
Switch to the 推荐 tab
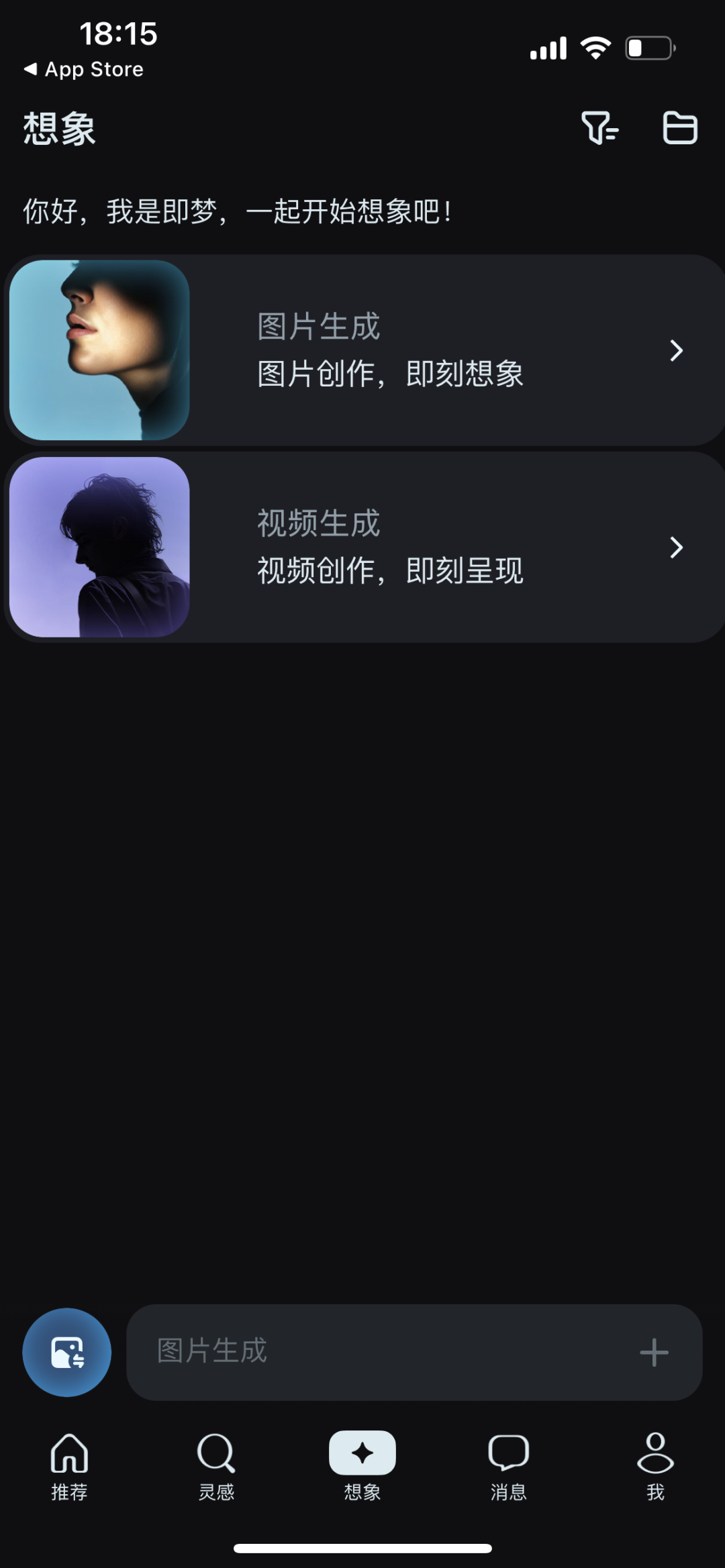pyautogui.click(x=70, y=1466)
